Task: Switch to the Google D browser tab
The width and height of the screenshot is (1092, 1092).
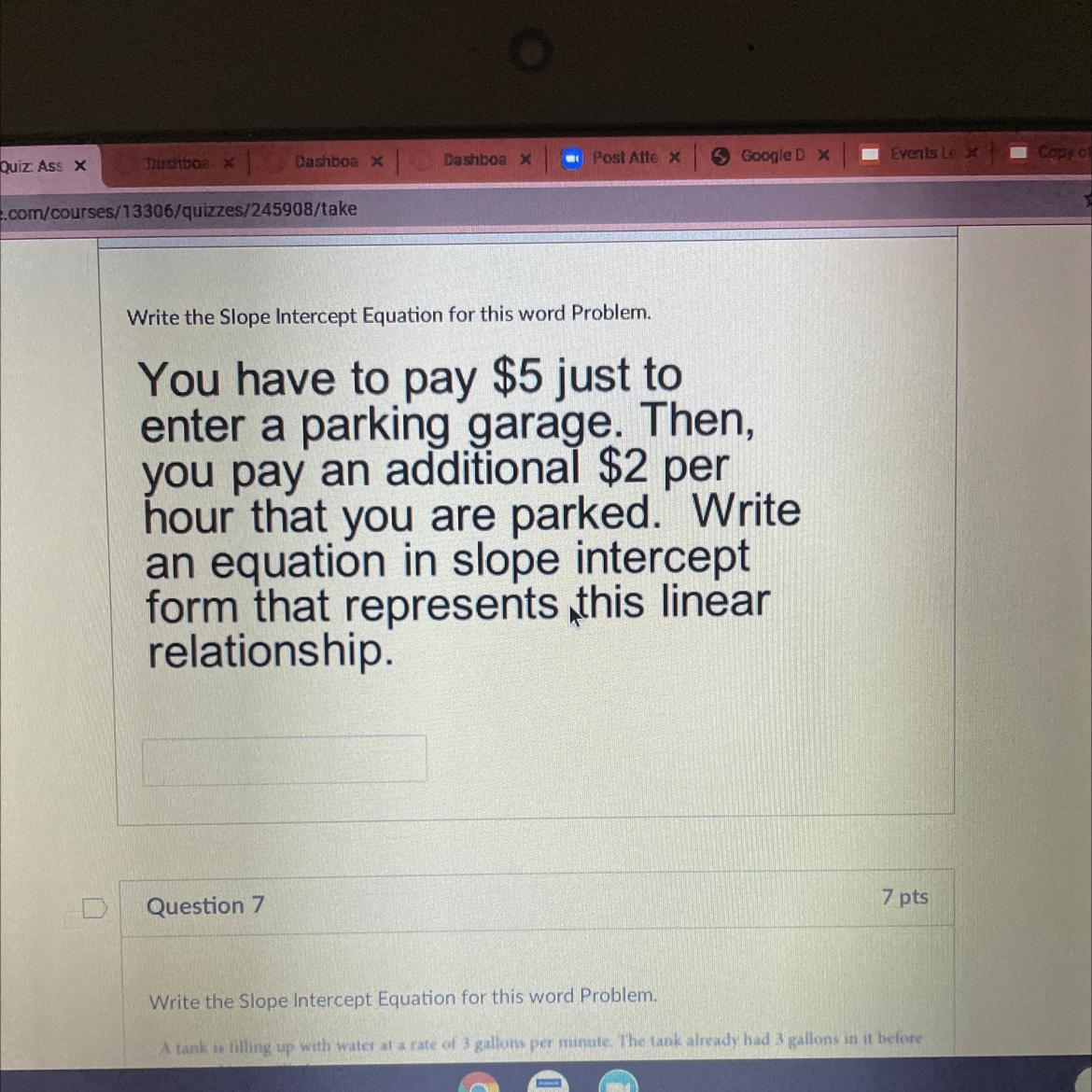Action: tap(771, 156)
